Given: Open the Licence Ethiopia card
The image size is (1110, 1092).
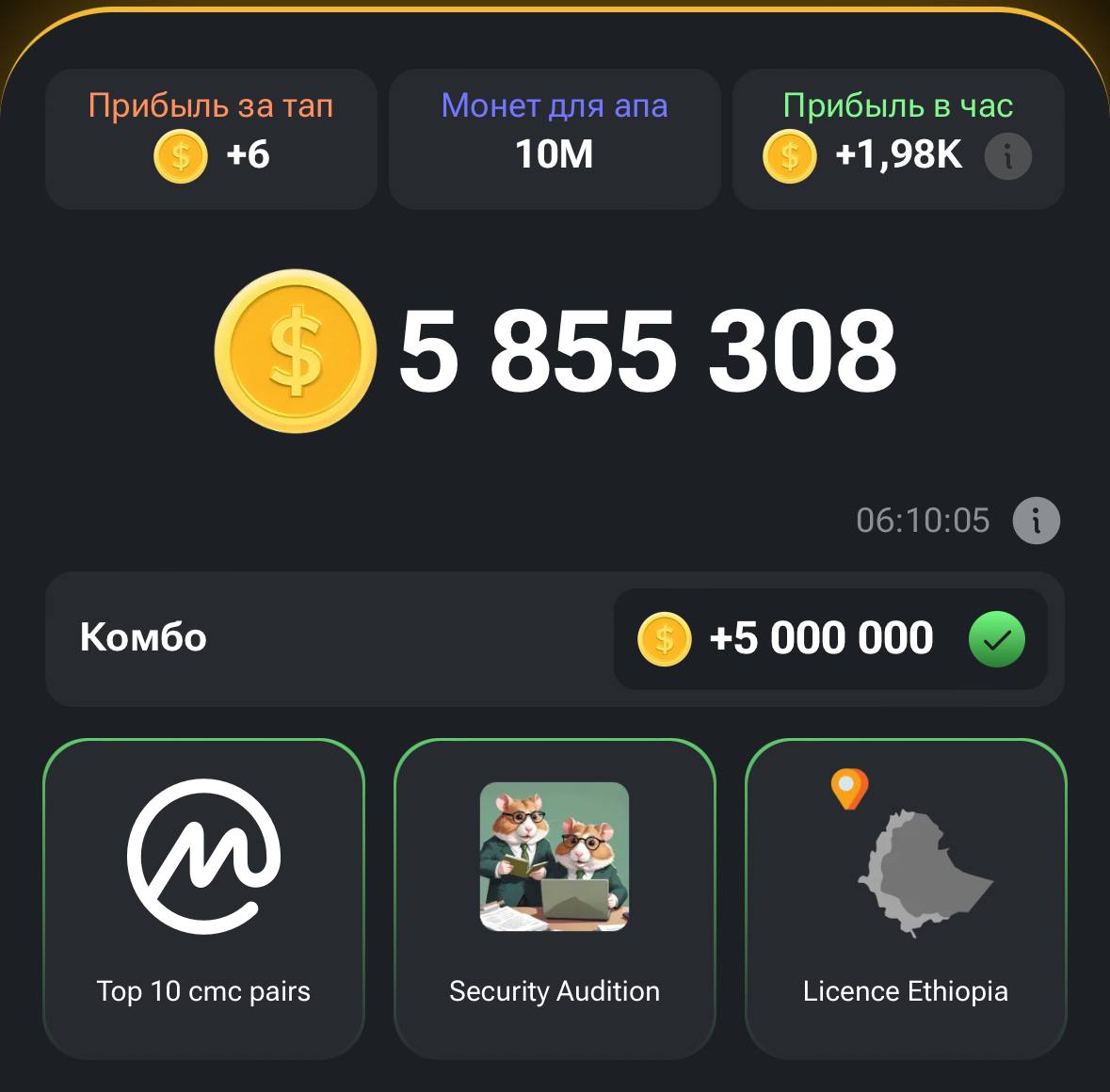Looking at the screenshot, I should click(x=905, y=898).
